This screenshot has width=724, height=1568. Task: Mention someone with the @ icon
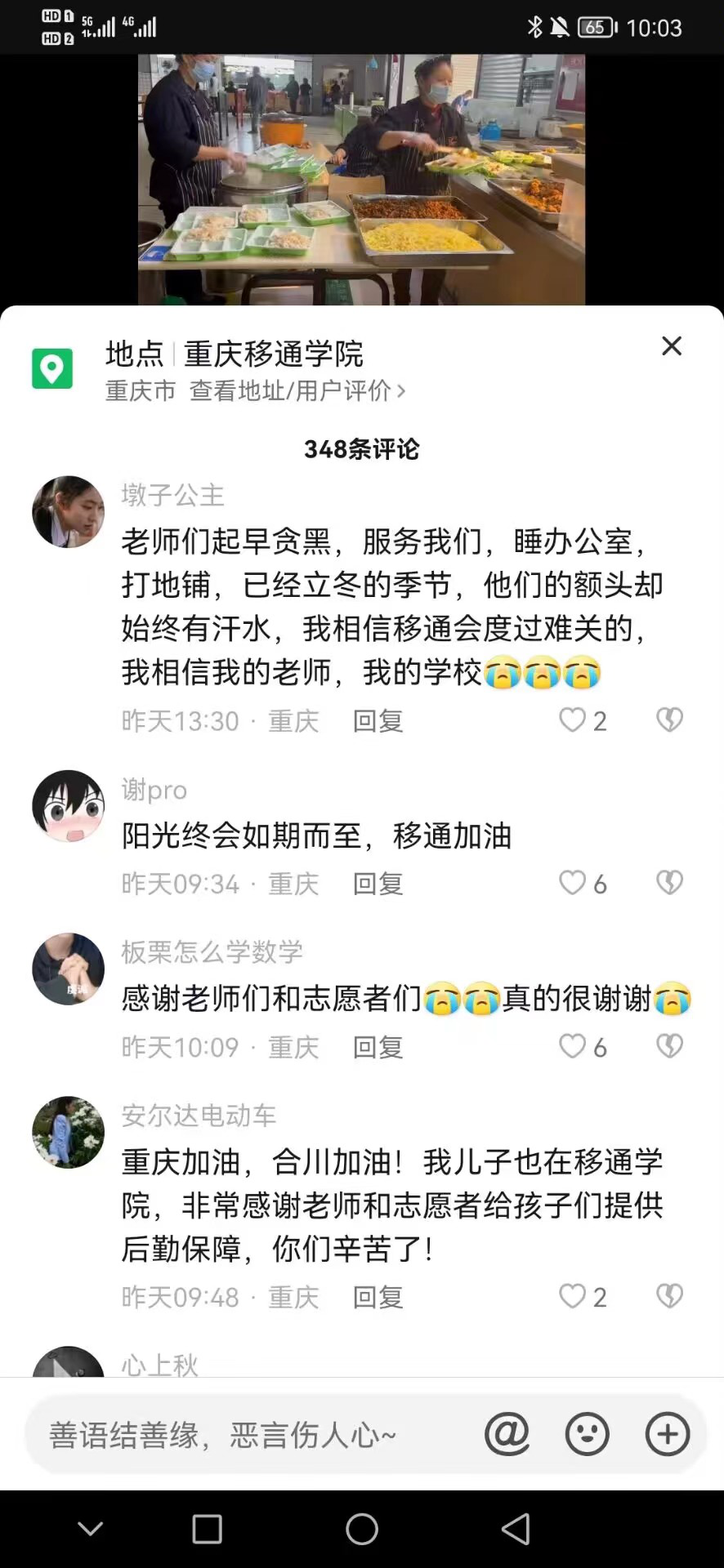click(507, 1434)
